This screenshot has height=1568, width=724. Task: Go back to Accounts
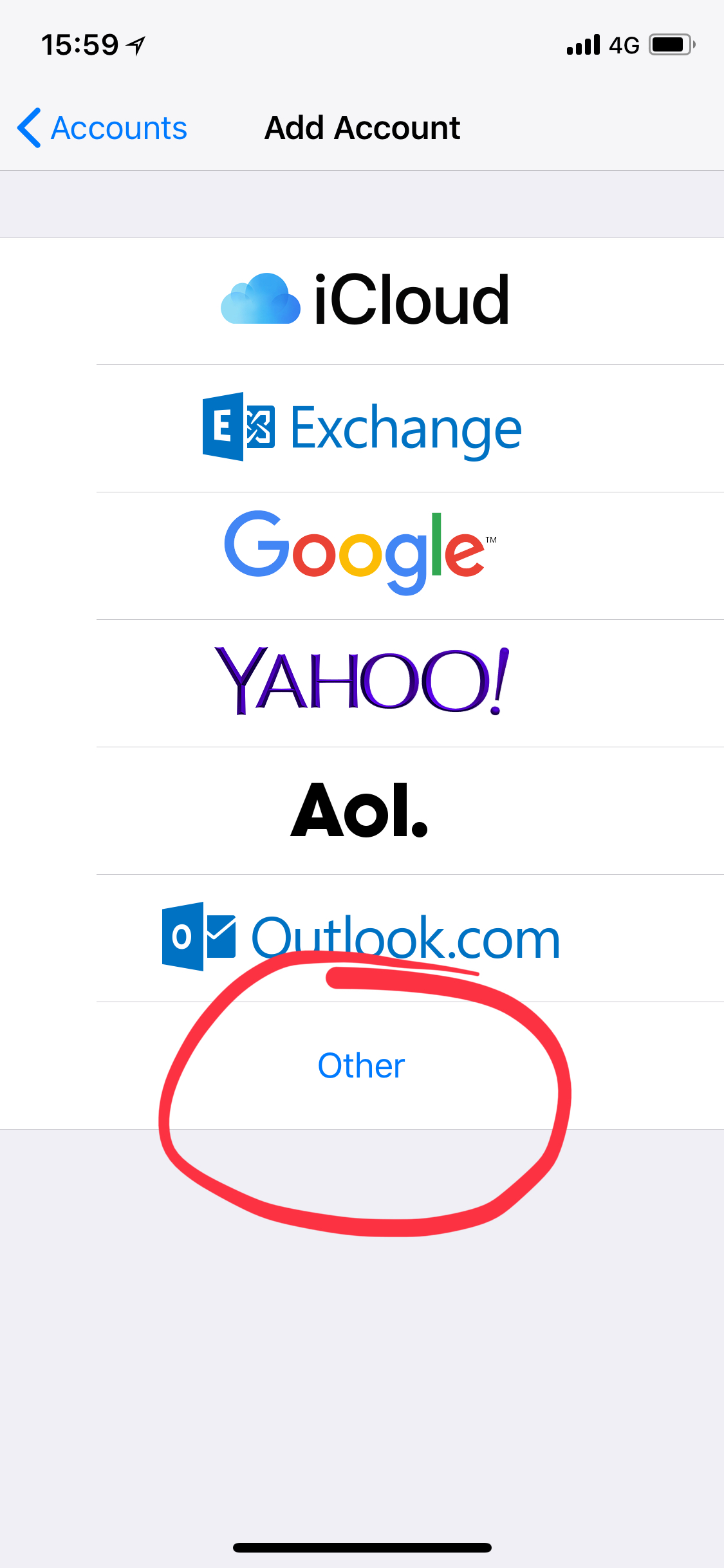(x=102, y=127)
